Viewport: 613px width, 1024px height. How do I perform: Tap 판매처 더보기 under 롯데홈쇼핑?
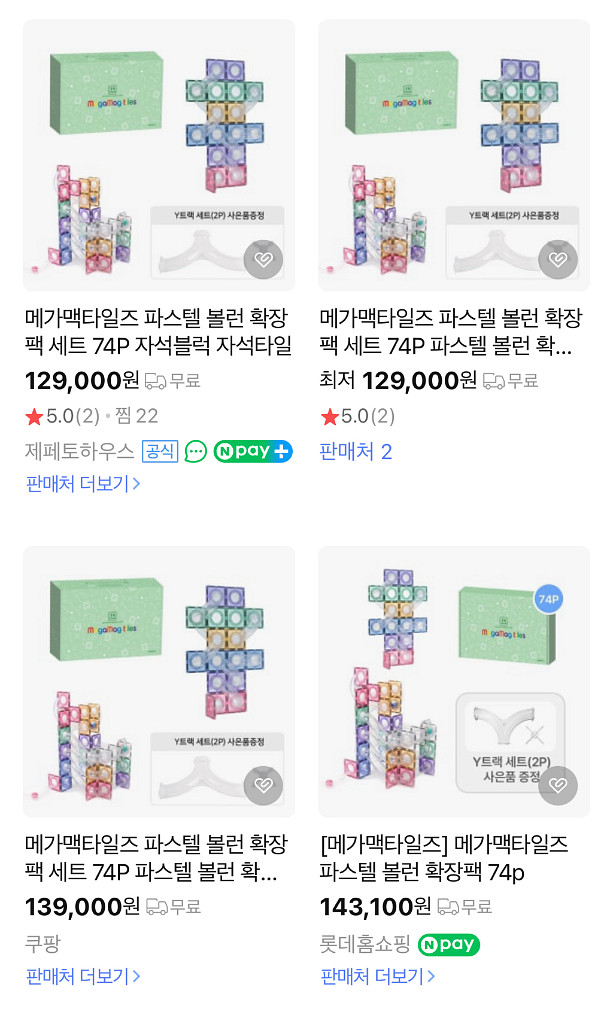(x=378, y=976)
